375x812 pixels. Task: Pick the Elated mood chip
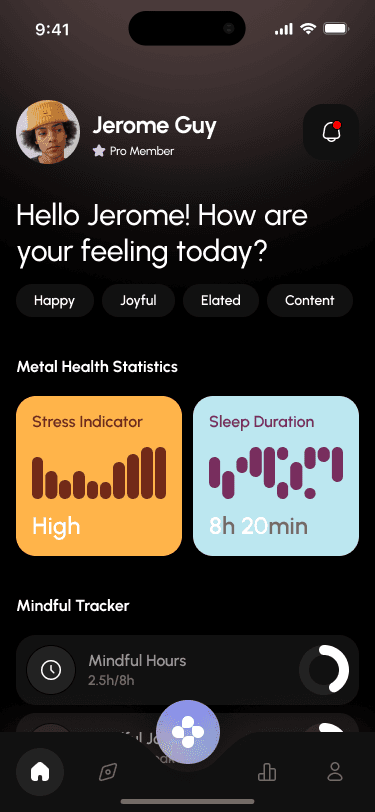point(221,300)
